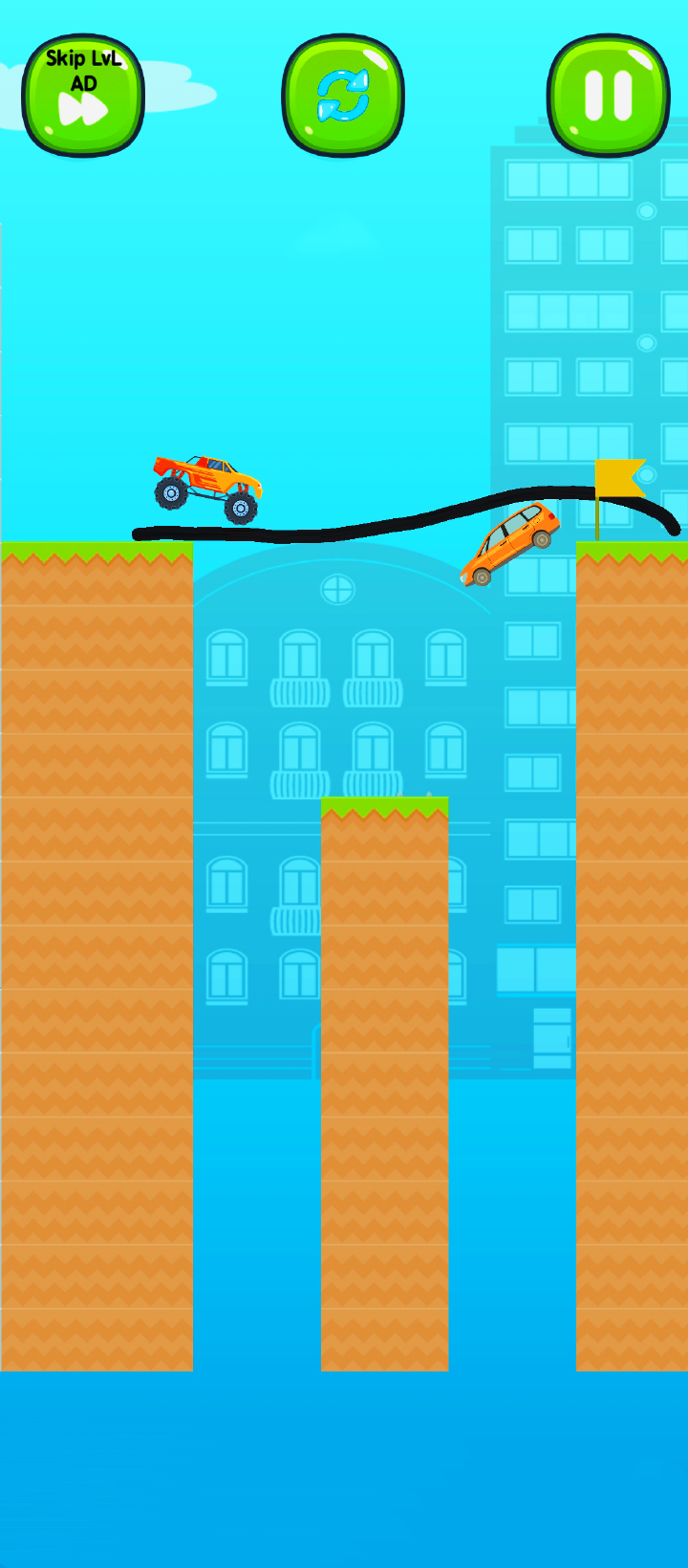Skip the level by watching an ad

[x=83, y=96]
